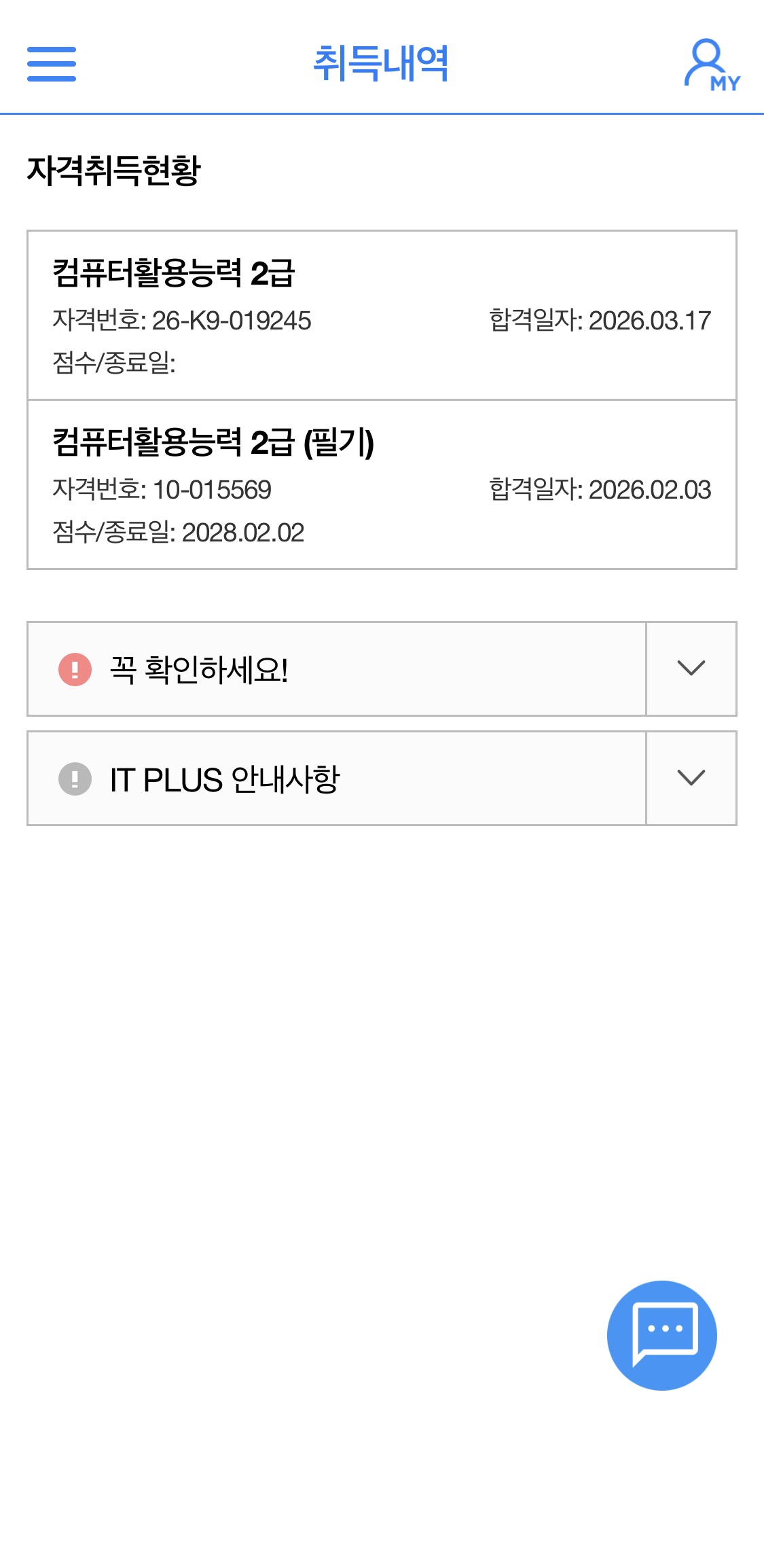Screen dimensions: 764x1568
Task: Open the chat support floating button
Action: 661,1335
